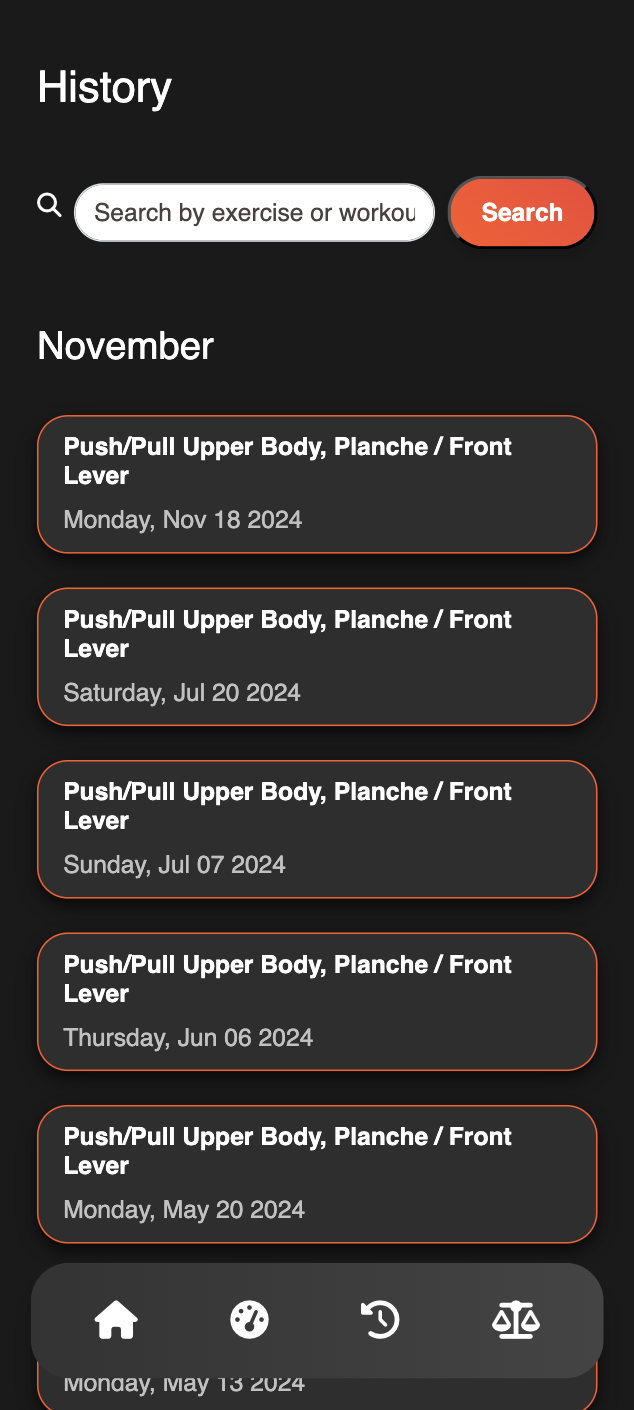634x1410 pixels.
Task: Open the workout from Monday, Nov 18 2024
Action: click(x=317, y=484)
